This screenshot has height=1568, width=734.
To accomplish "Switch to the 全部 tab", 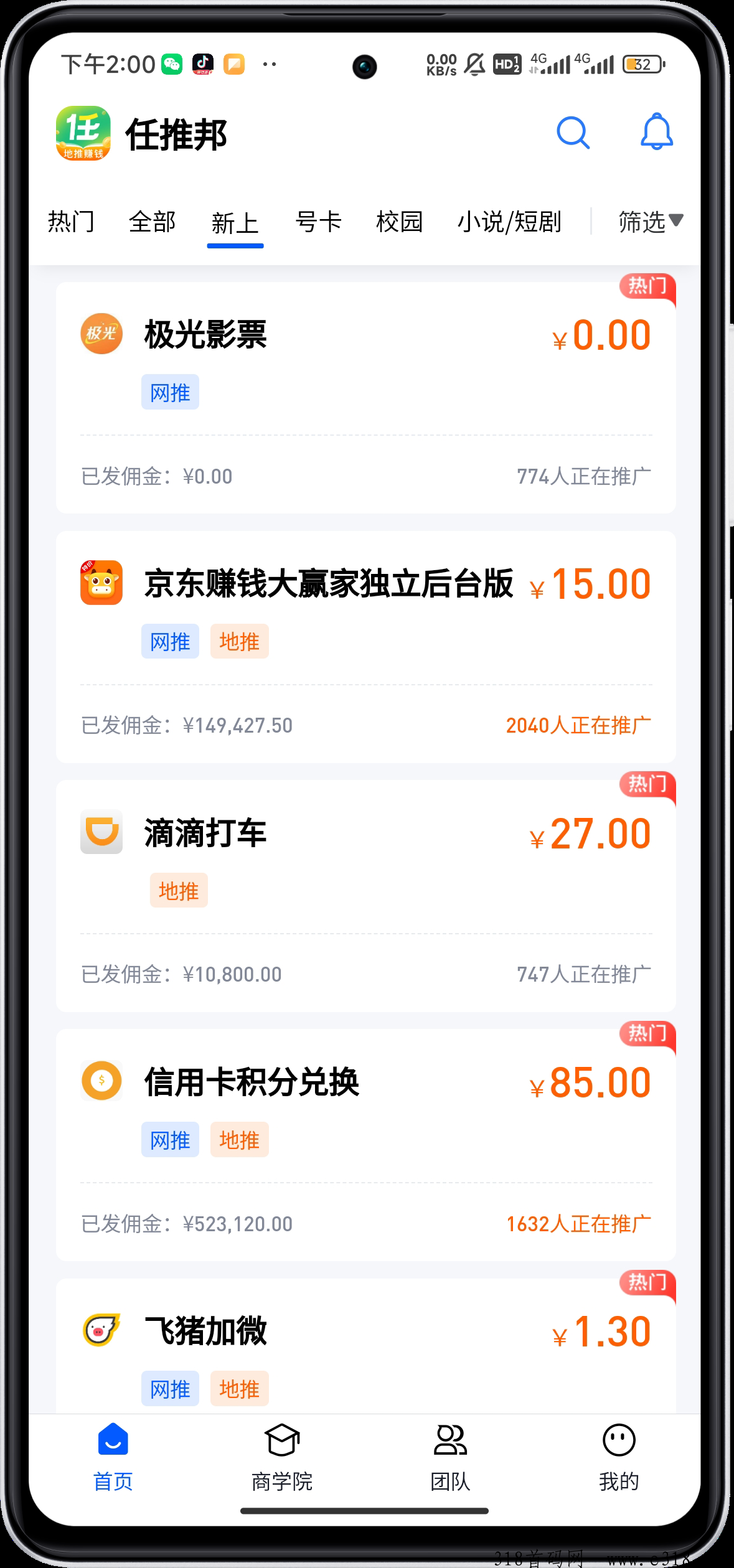I will pyautogui.click(x=152, y=222).
